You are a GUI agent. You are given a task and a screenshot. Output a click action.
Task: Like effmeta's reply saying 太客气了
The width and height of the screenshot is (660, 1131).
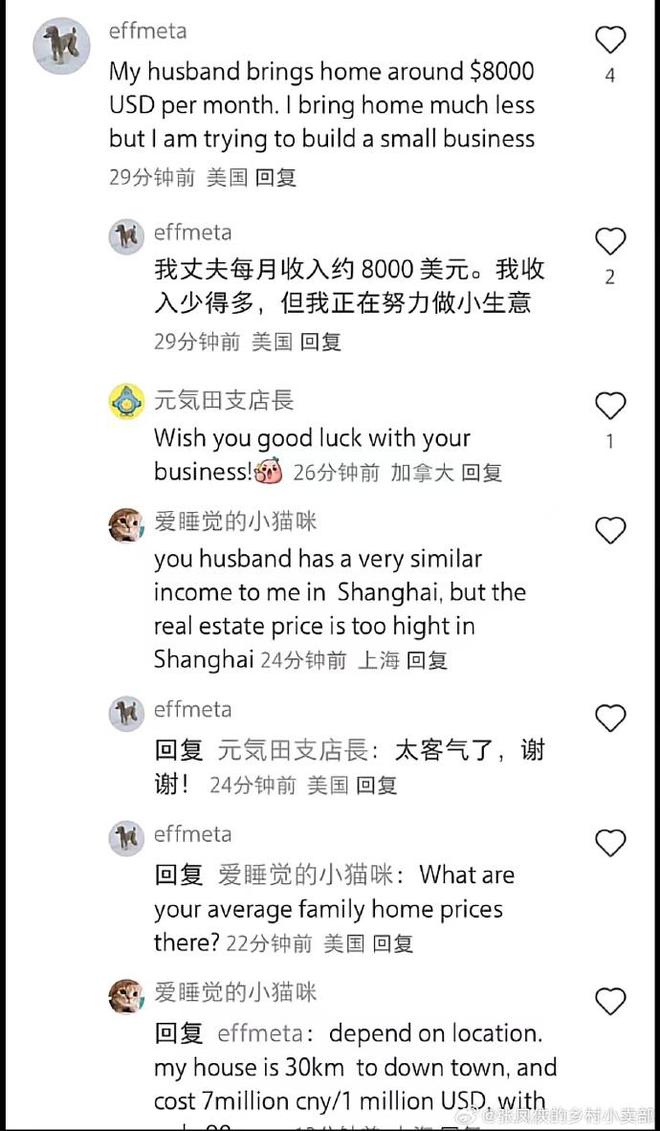[610, 718]
